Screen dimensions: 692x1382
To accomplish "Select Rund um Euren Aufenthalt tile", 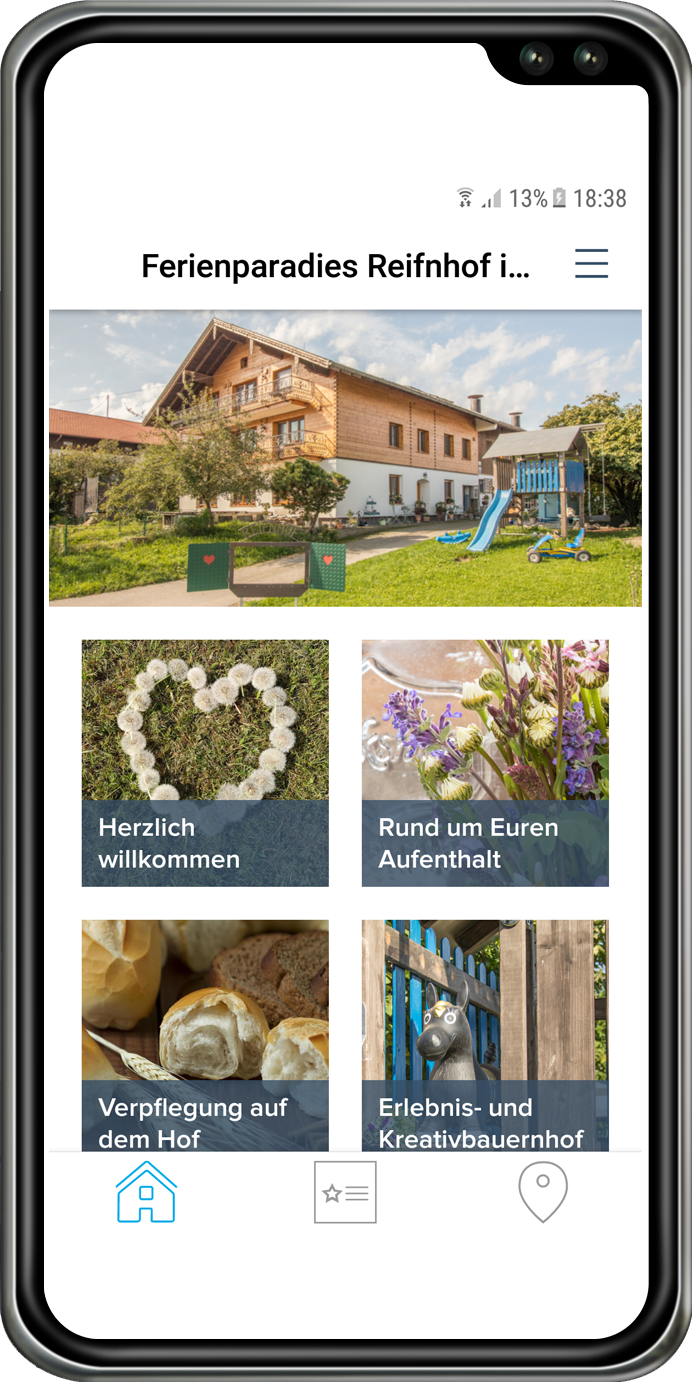I will 485,763.
